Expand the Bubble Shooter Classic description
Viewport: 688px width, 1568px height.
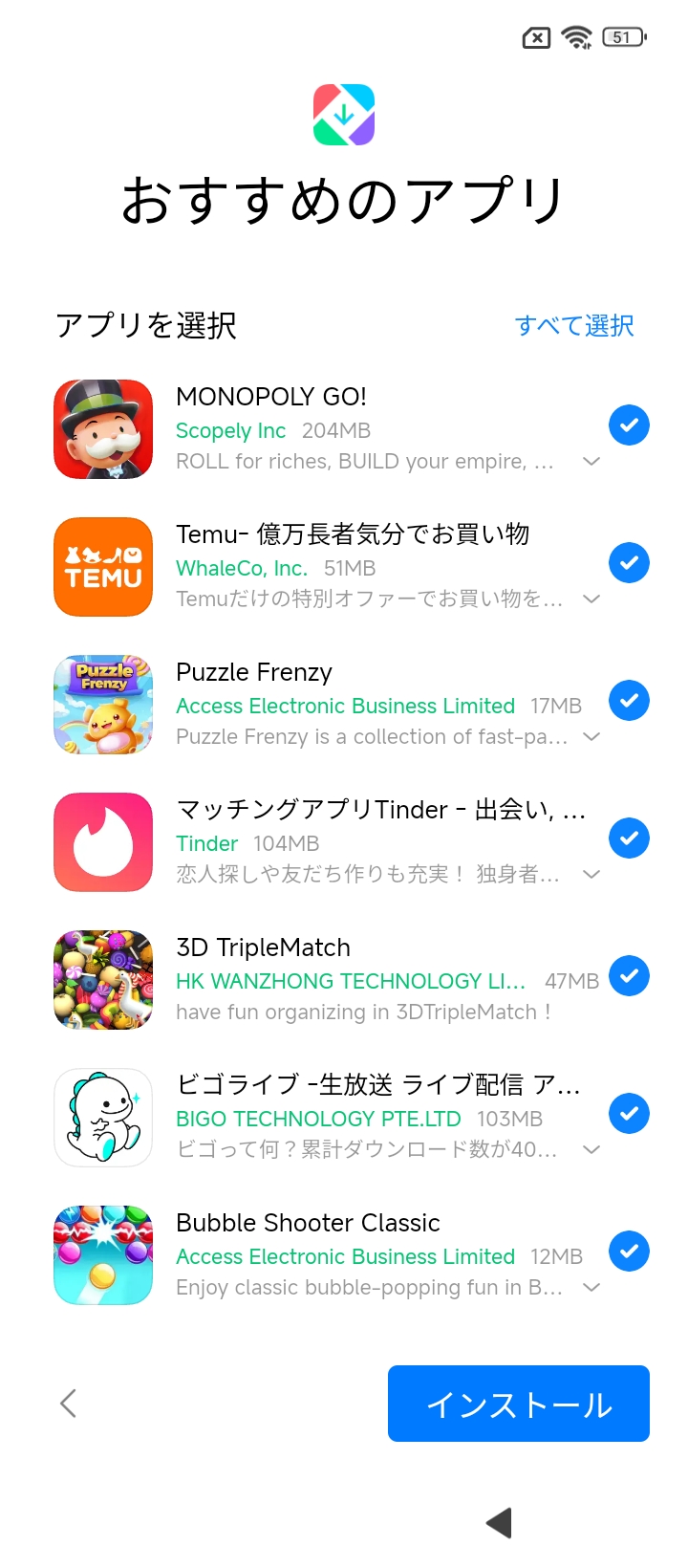pyautogui.click(x=591, y=1288)
